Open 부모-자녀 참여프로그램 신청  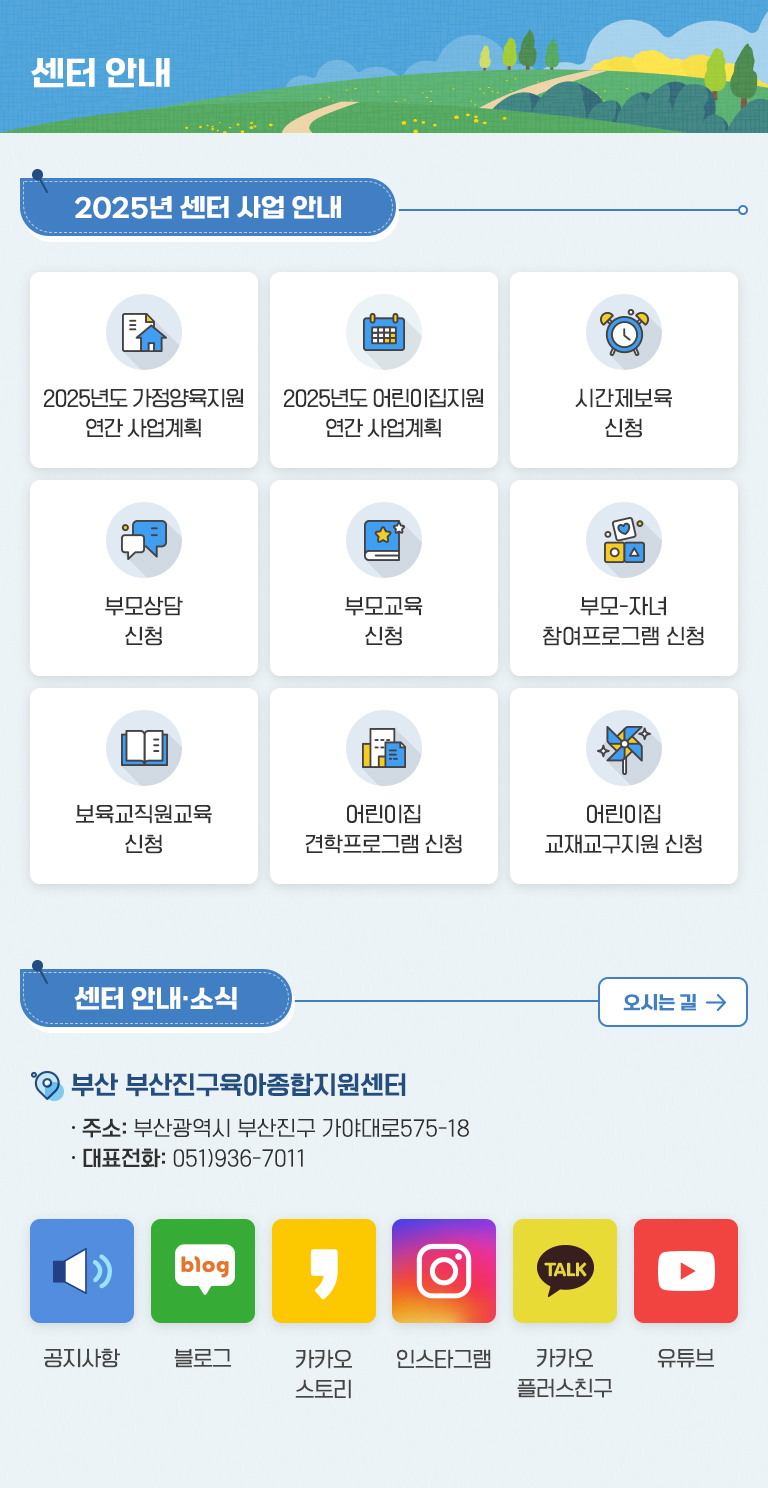pos(624,578)
